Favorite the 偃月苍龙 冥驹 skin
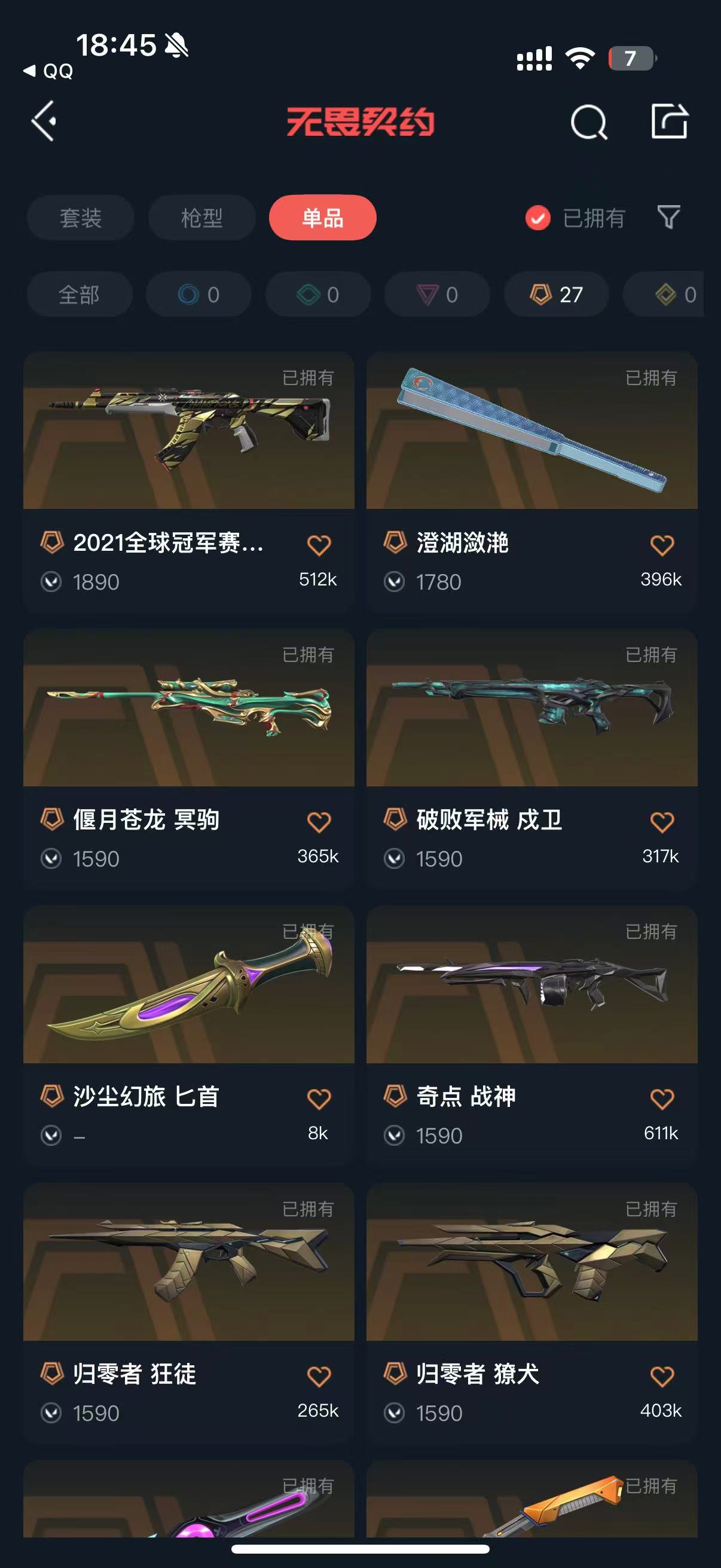Image resolution: width=721 pixels, height=1568 pixels. [x=319, y=822]
